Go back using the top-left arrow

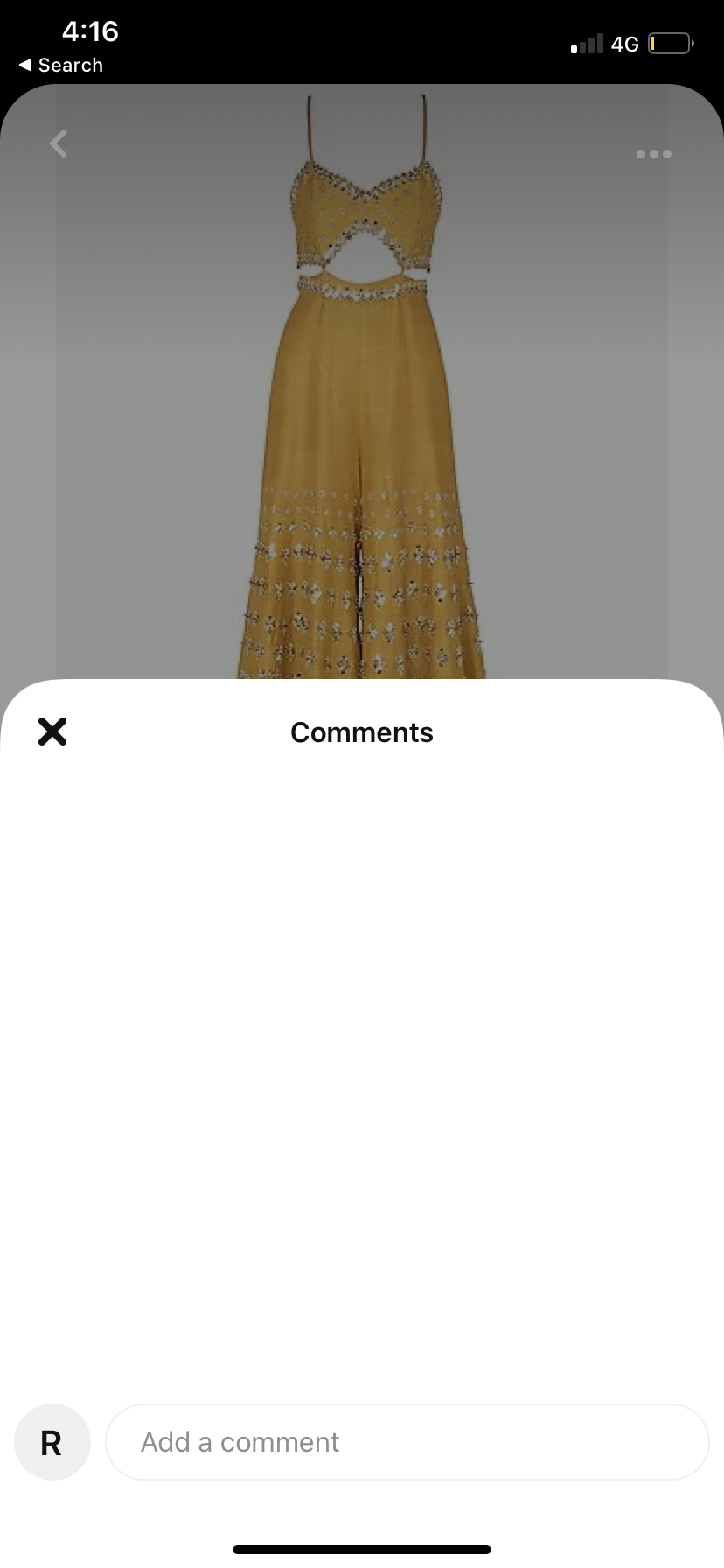point(59,143)
